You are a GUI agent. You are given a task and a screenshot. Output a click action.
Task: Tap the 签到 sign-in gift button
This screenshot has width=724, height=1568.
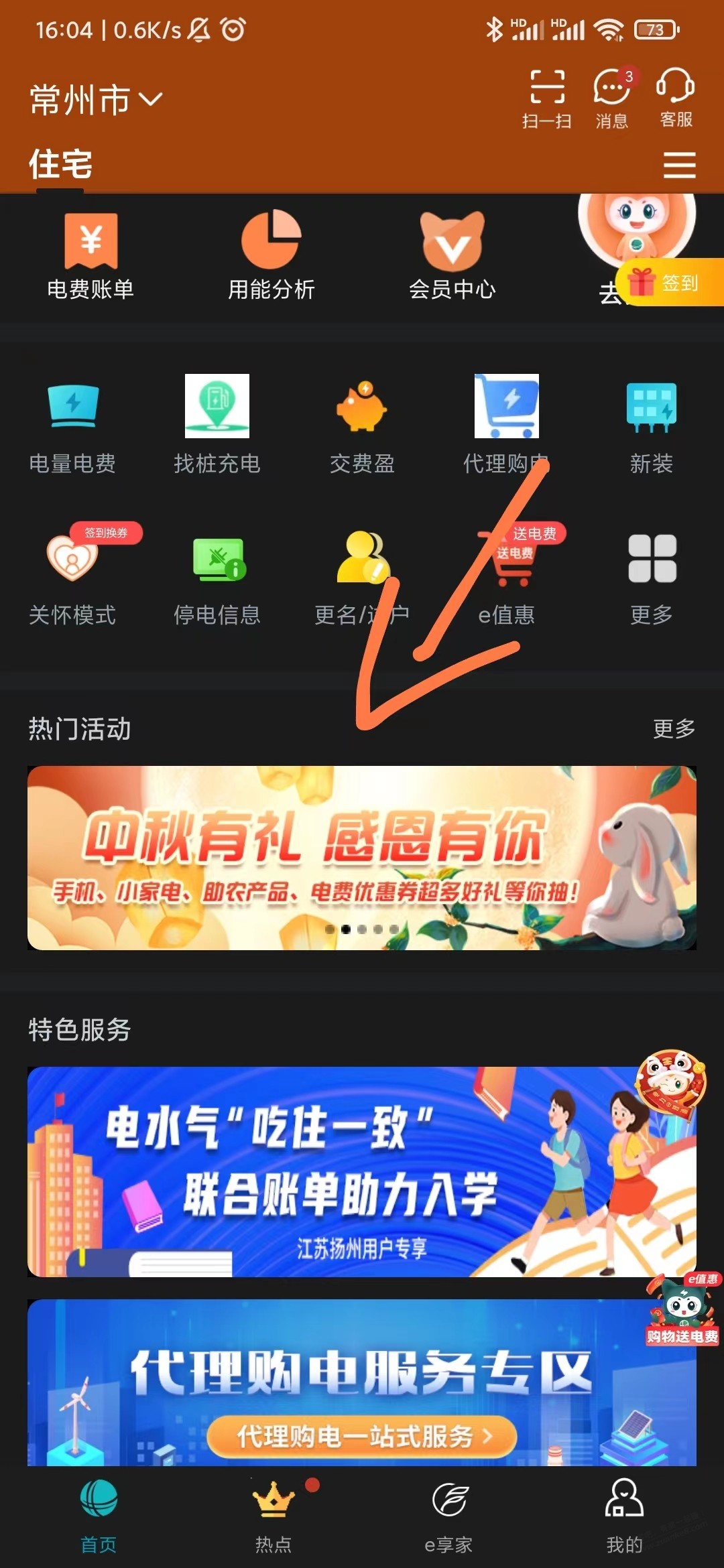coord(670,283)
